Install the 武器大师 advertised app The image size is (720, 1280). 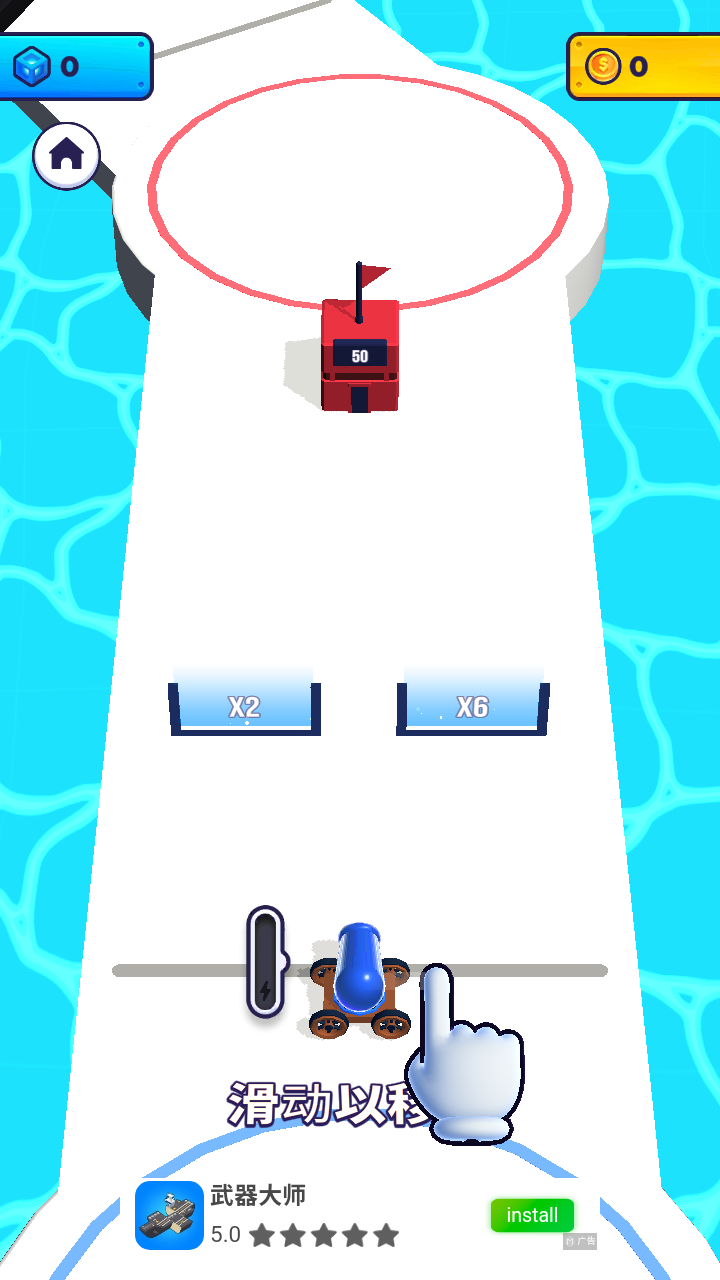click(x=532, y=1215)
